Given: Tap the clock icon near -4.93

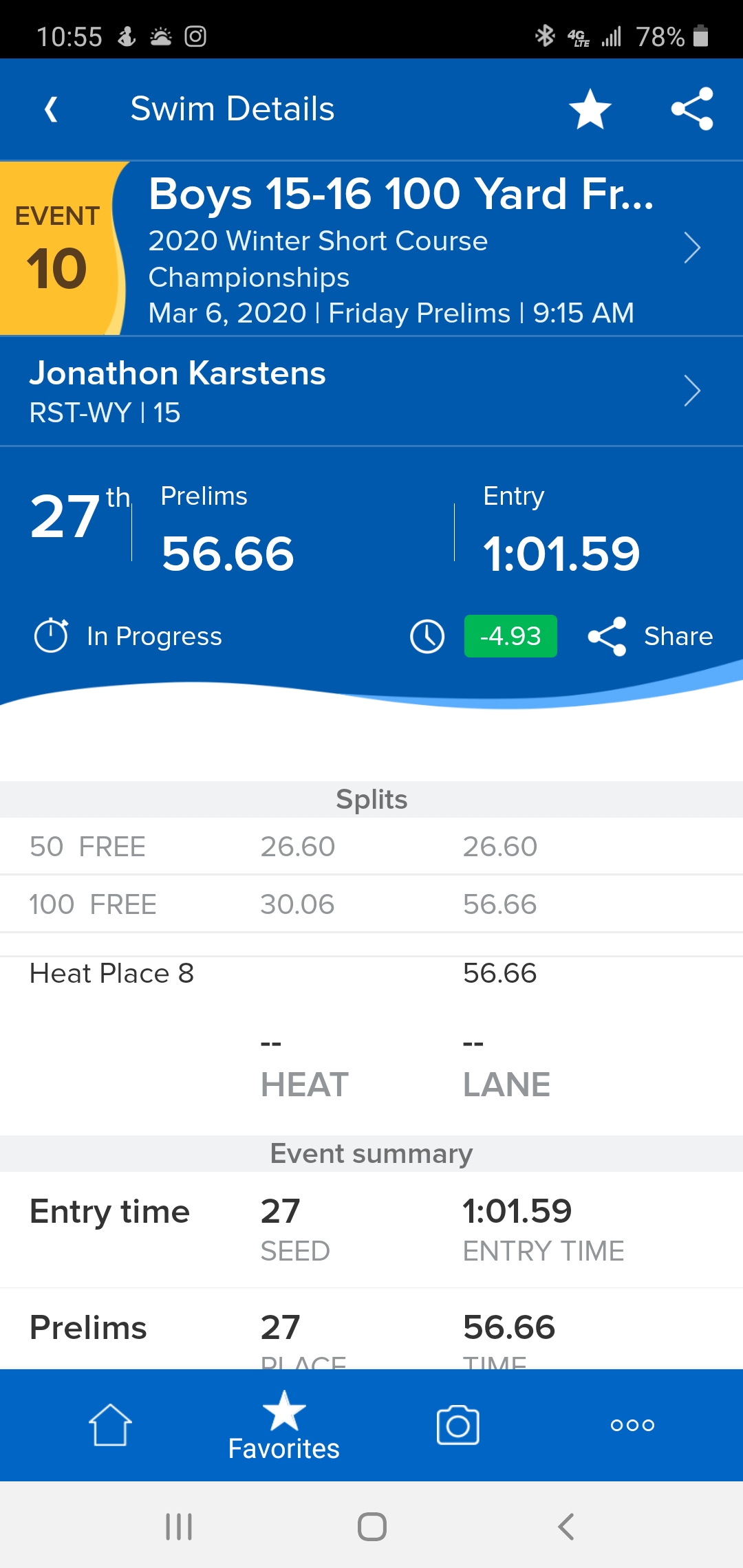Looking at the screenshot, I should pyautogui.click(x=427, y=637).
